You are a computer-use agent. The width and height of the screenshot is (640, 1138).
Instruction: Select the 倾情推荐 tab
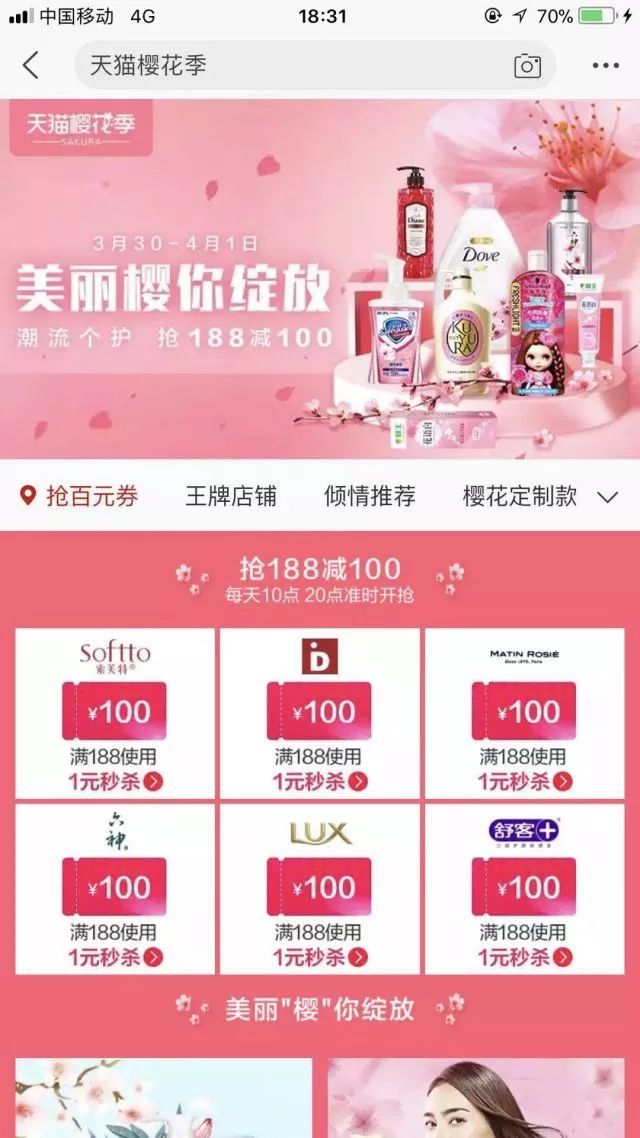(x=370, y=496)
